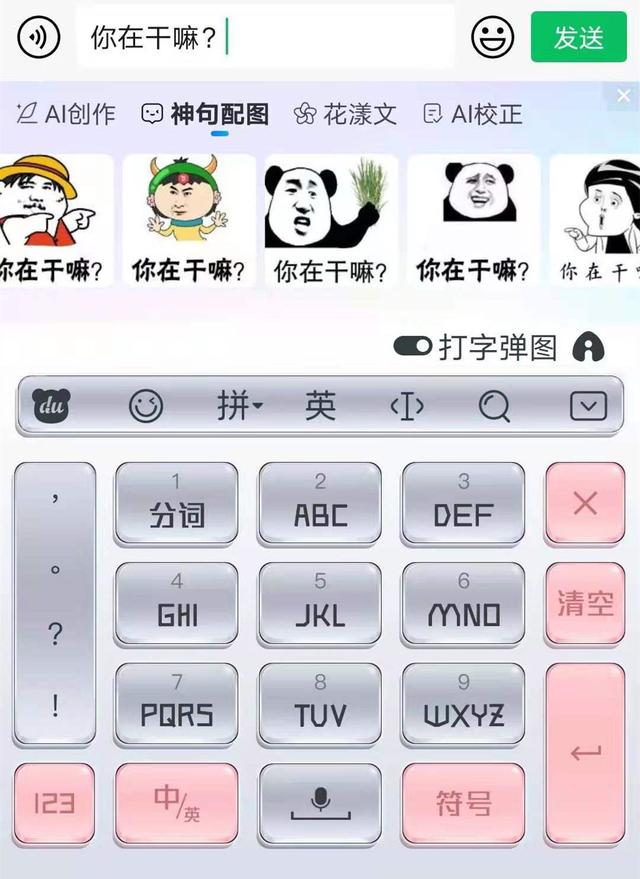Open the emoji picker in the chat bar
640x879 pixels.
[x=492, y=38]
